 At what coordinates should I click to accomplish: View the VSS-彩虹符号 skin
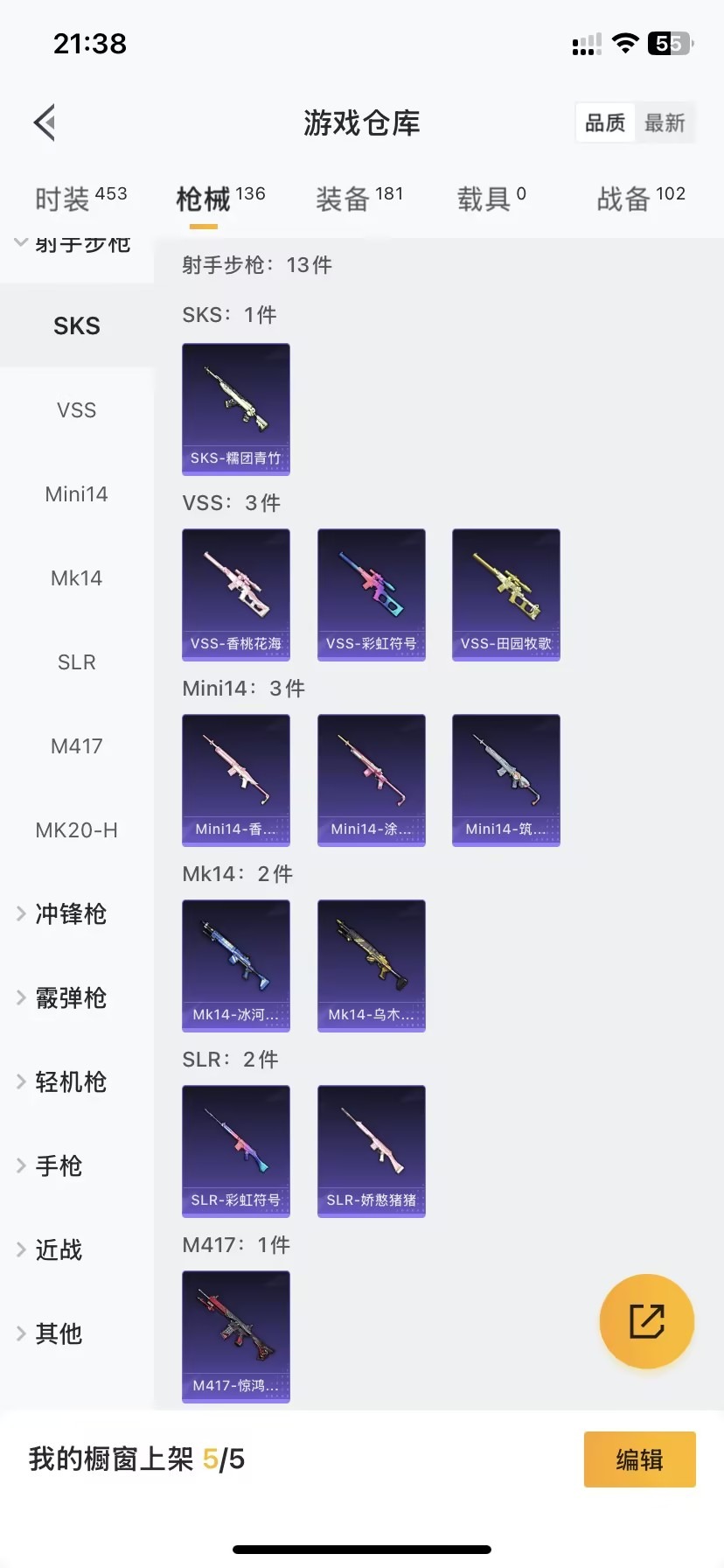pos(372,595)
